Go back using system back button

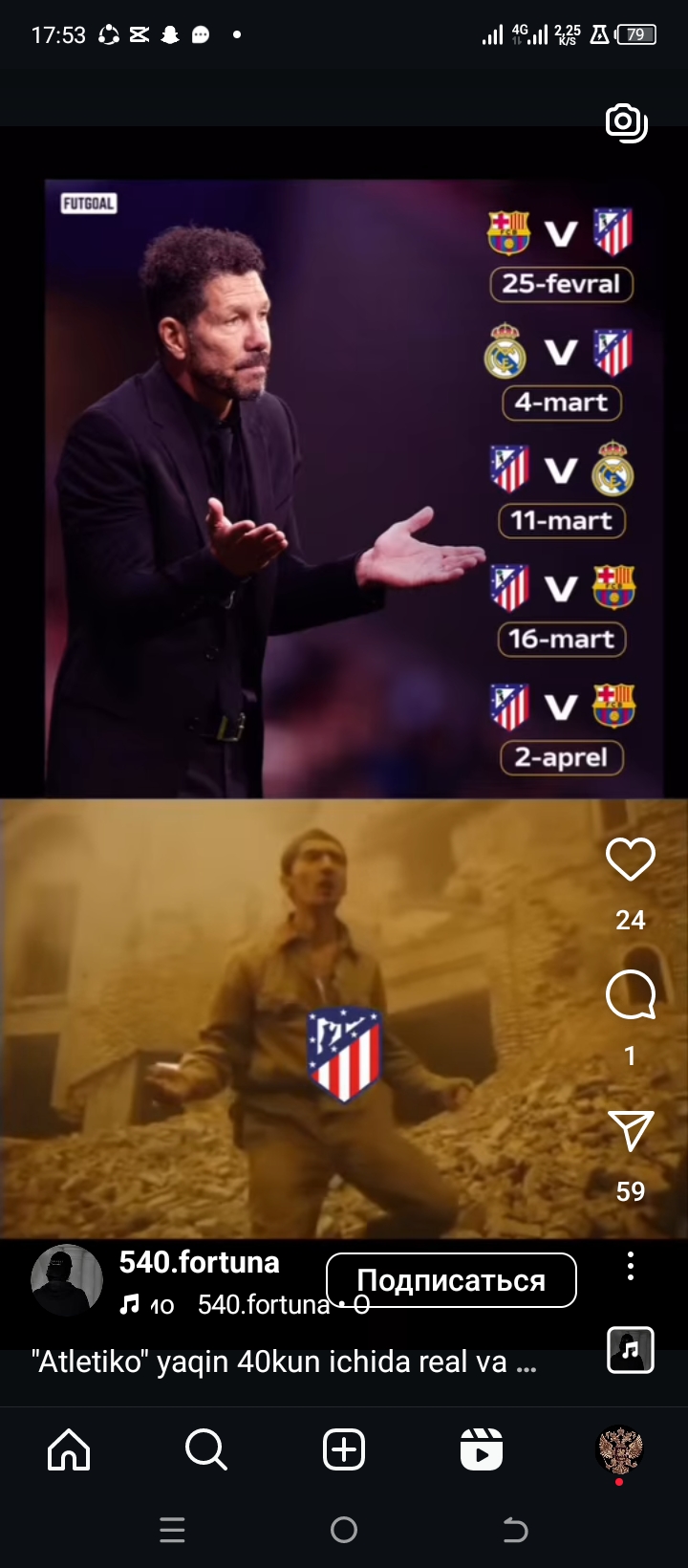(x=515, y=1530)
